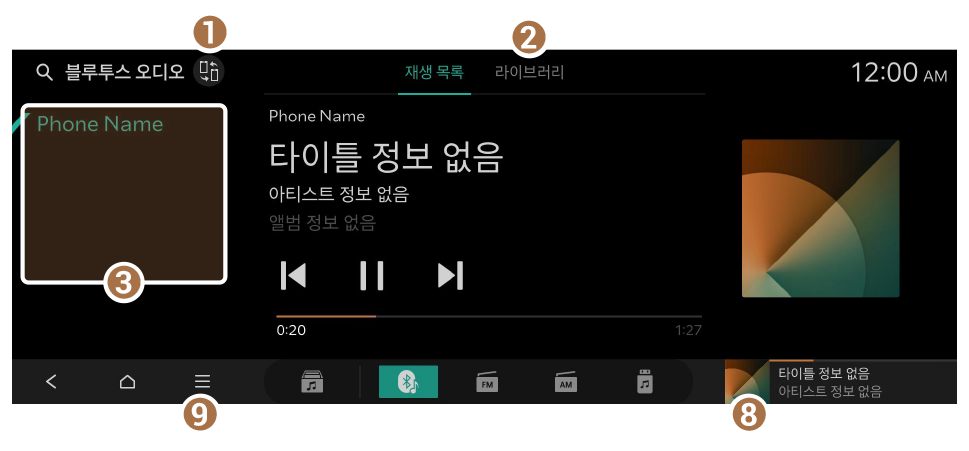Switch to the 라이브러리 tab

(529, 72)
